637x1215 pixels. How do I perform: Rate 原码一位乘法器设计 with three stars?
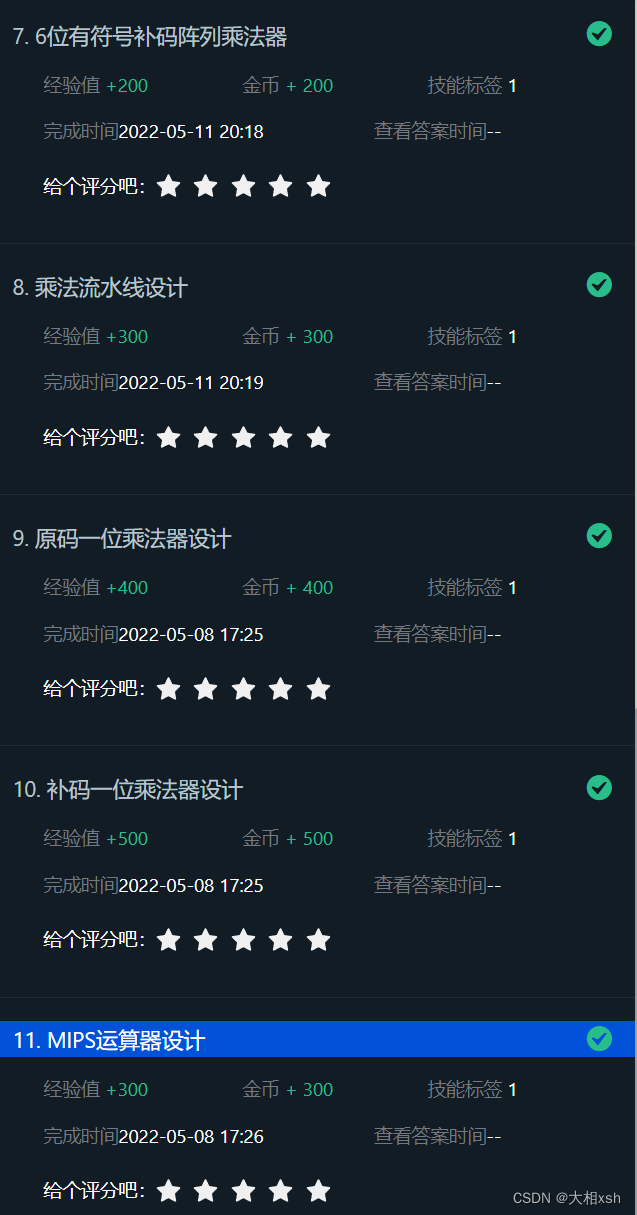pos(243,688)
